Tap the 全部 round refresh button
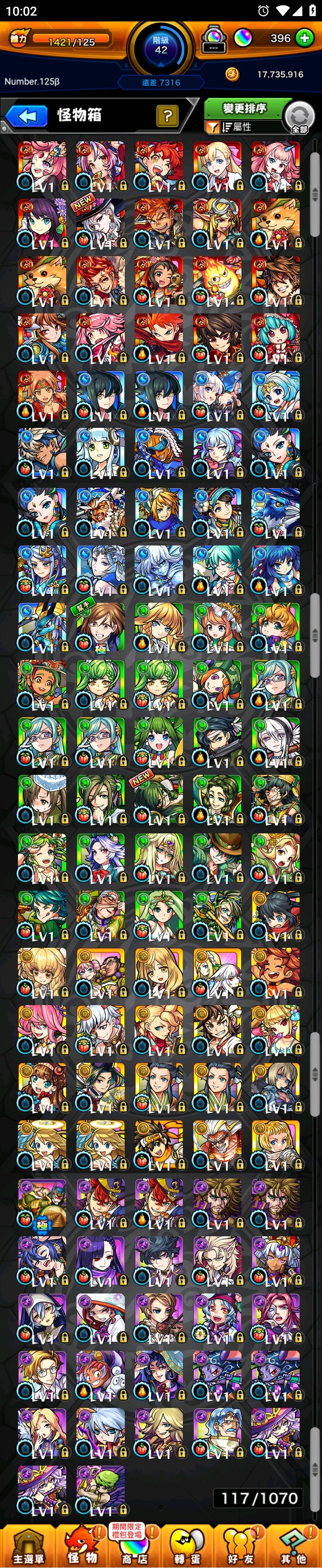The width and height of the screenshot is (322, 1568). 300,116
